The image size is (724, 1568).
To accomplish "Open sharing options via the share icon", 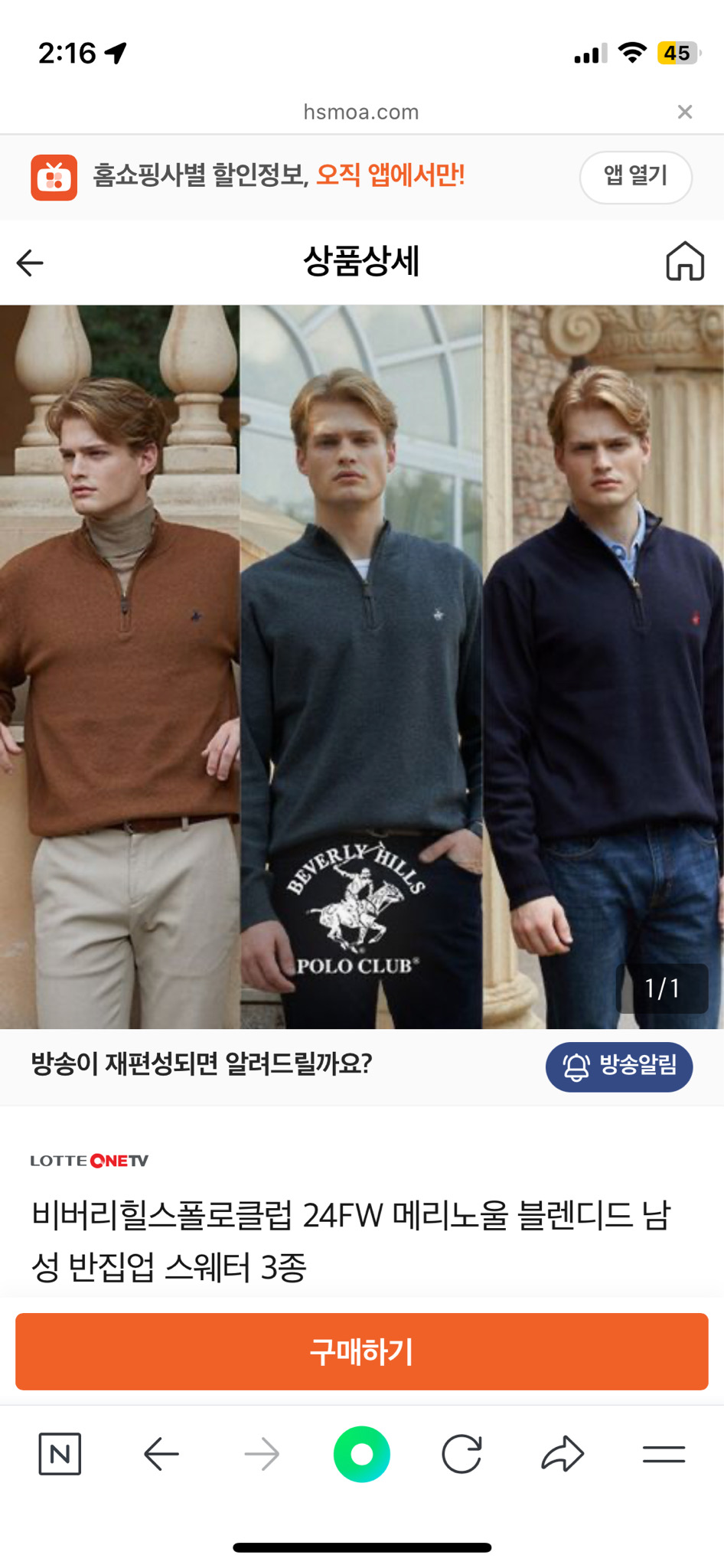I will click(563, 1454).
